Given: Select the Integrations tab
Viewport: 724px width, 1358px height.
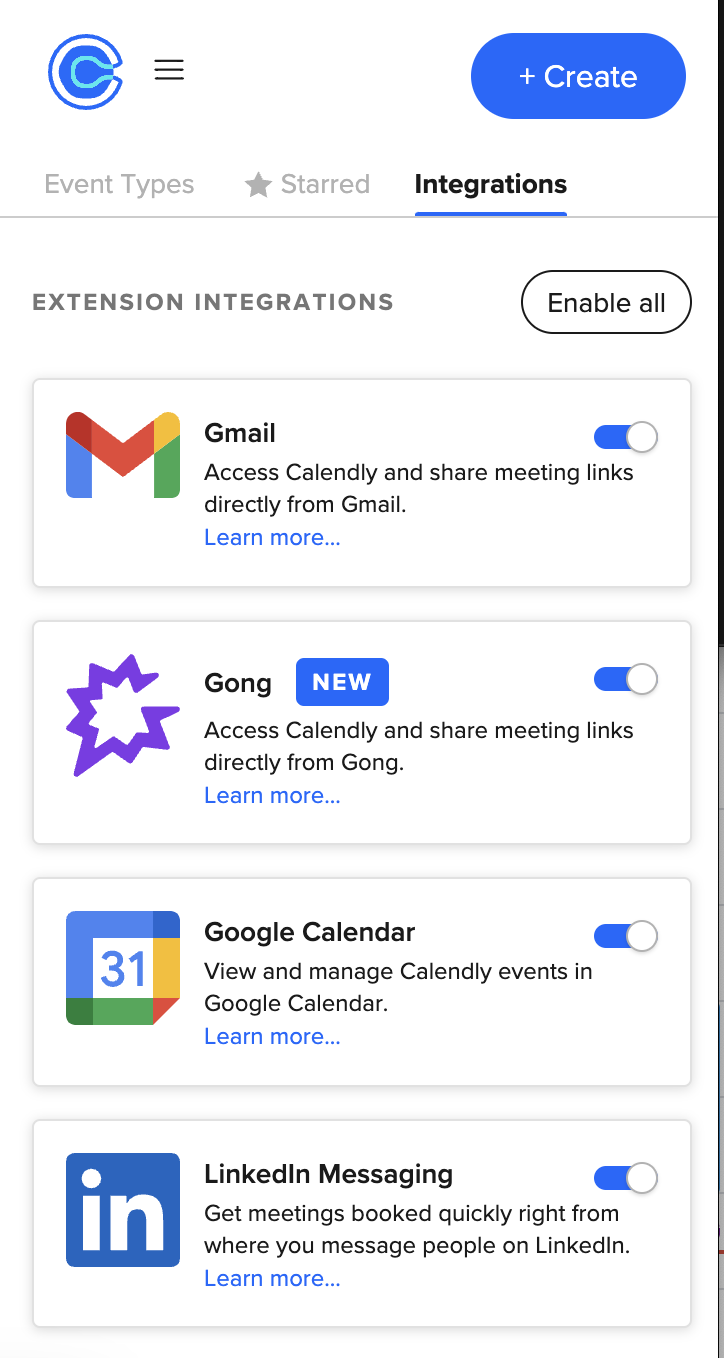Looking at the screenshot, I should 490,184.
